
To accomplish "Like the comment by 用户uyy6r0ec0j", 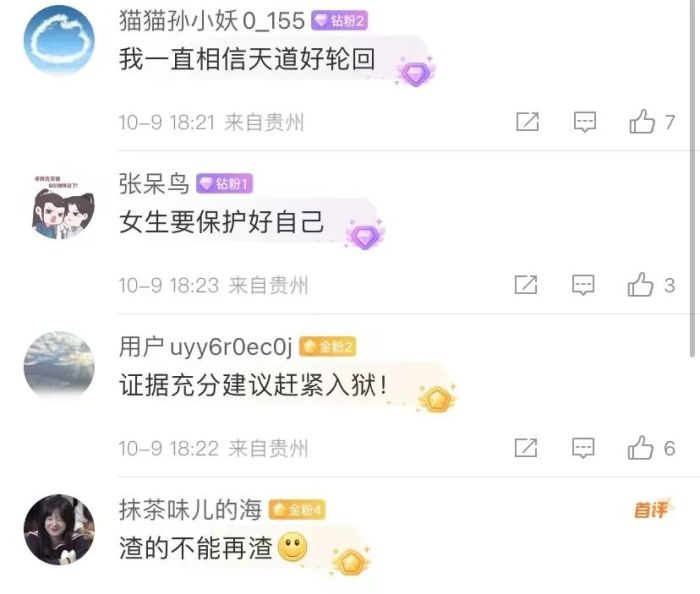I will pyautogui.click(x=641, y=448).
